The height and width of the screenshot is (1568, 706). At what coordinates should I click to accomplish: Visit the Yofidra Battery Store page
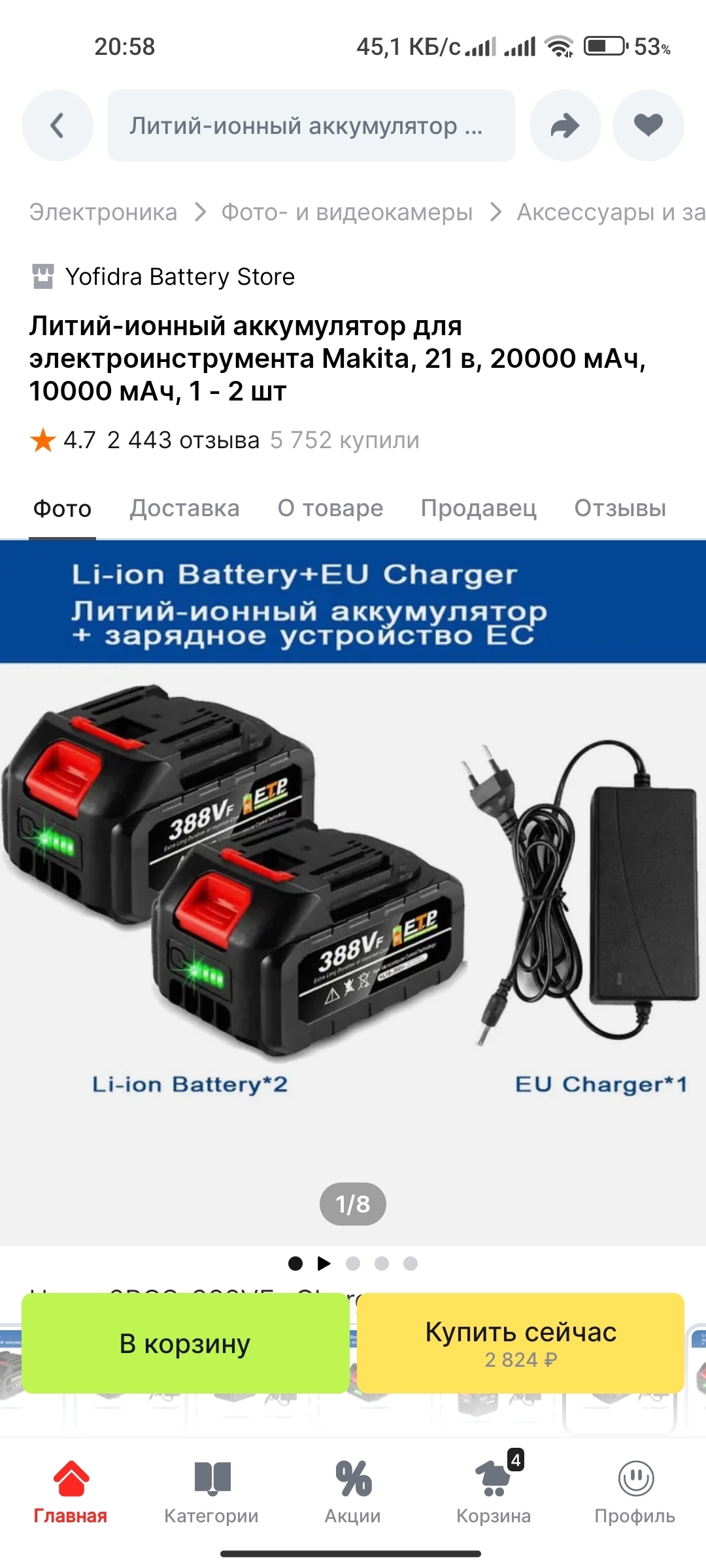180,277
